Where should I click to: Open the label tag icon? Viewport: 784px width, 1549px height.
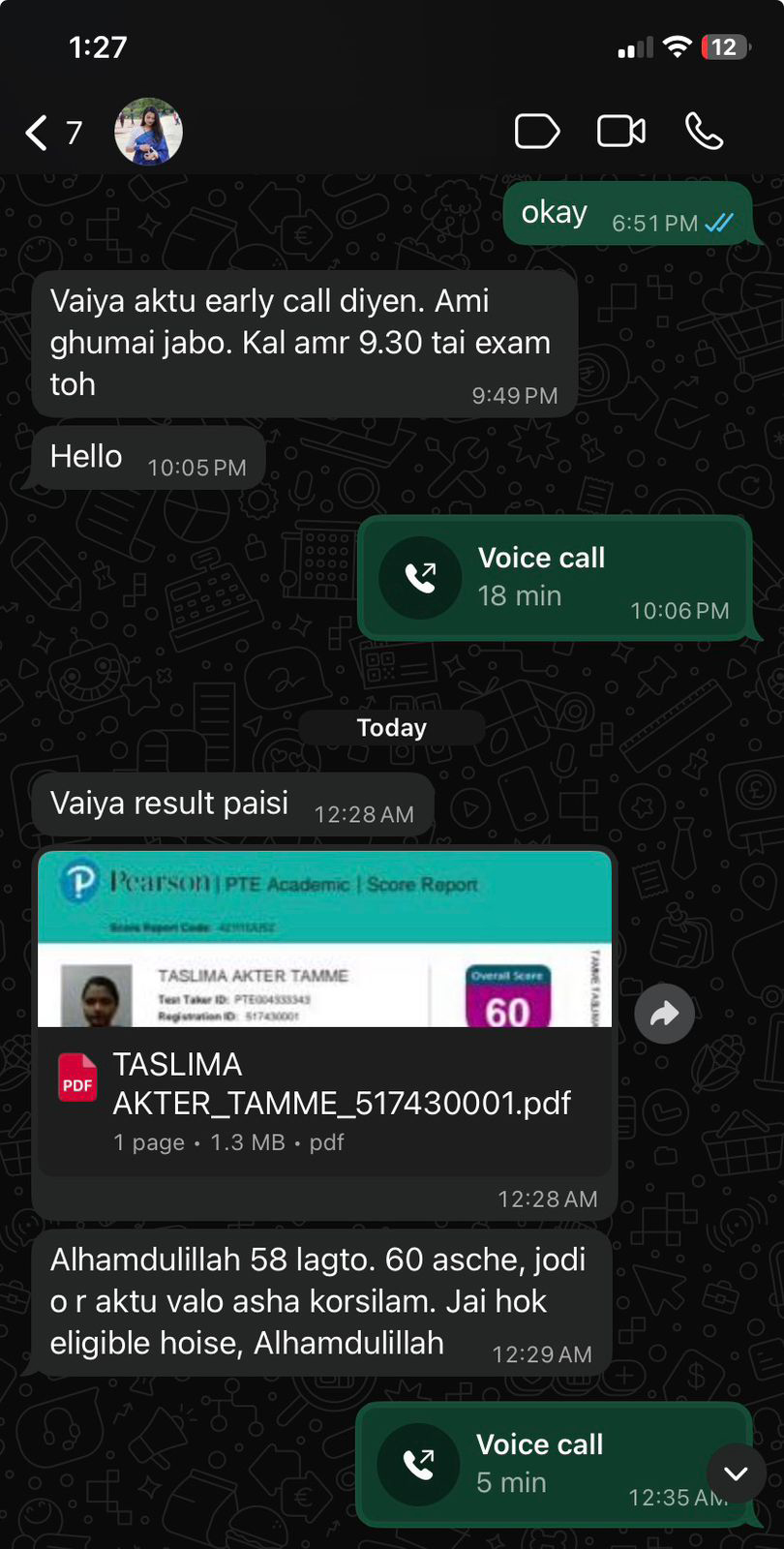[536, 132]
